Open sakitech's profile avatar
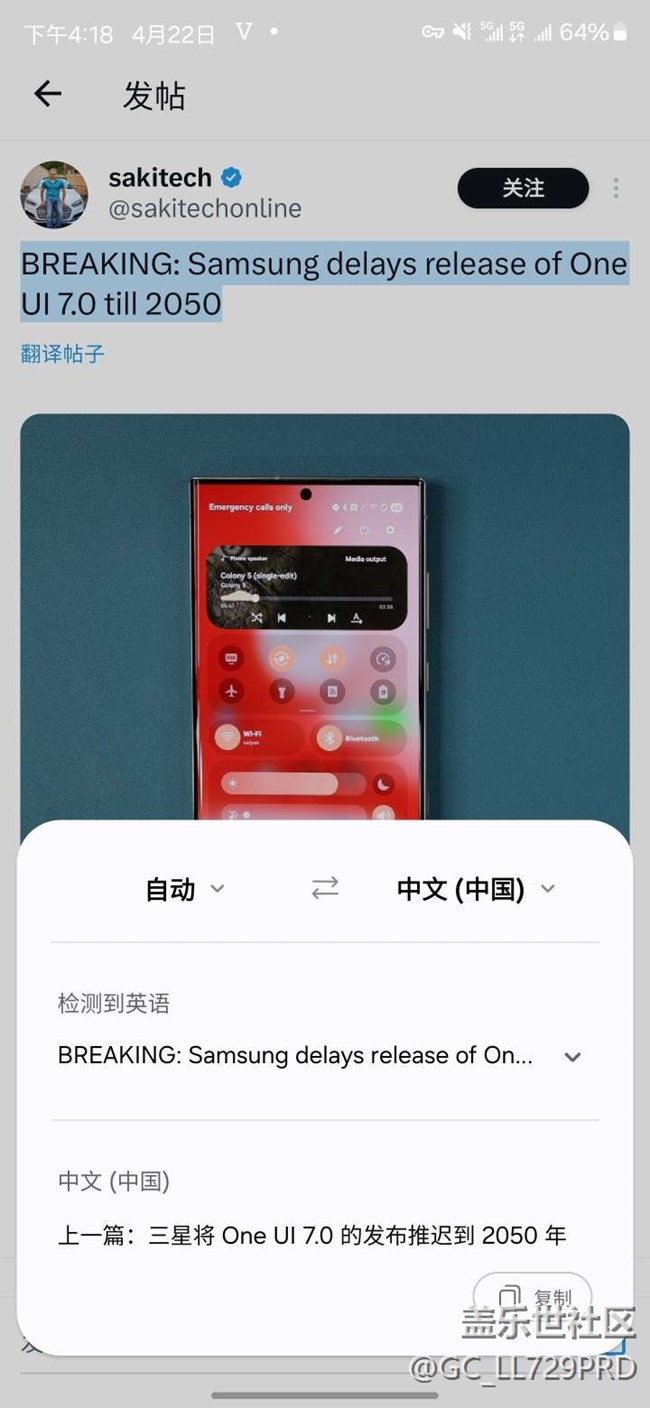Screen dimensions: 650x1408 pyautogui.click(x=54, y=194)
